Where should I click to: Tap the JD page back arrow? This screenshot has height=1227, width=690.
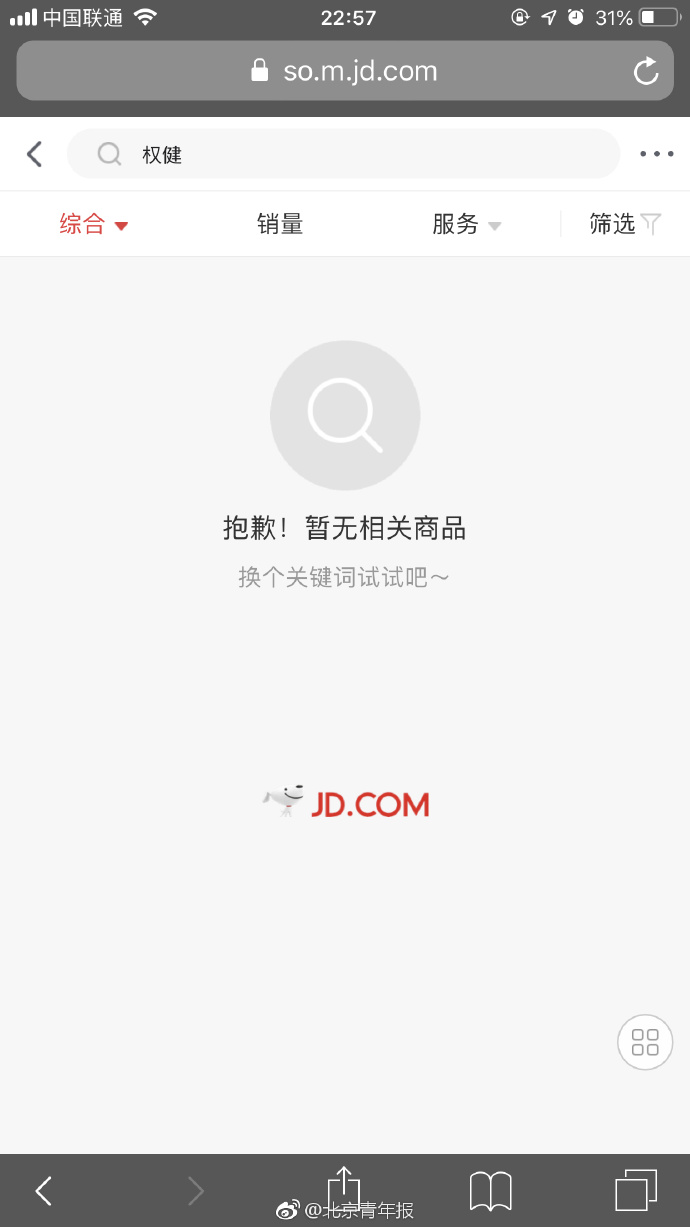pyautogui.click(x=35, y=154)
